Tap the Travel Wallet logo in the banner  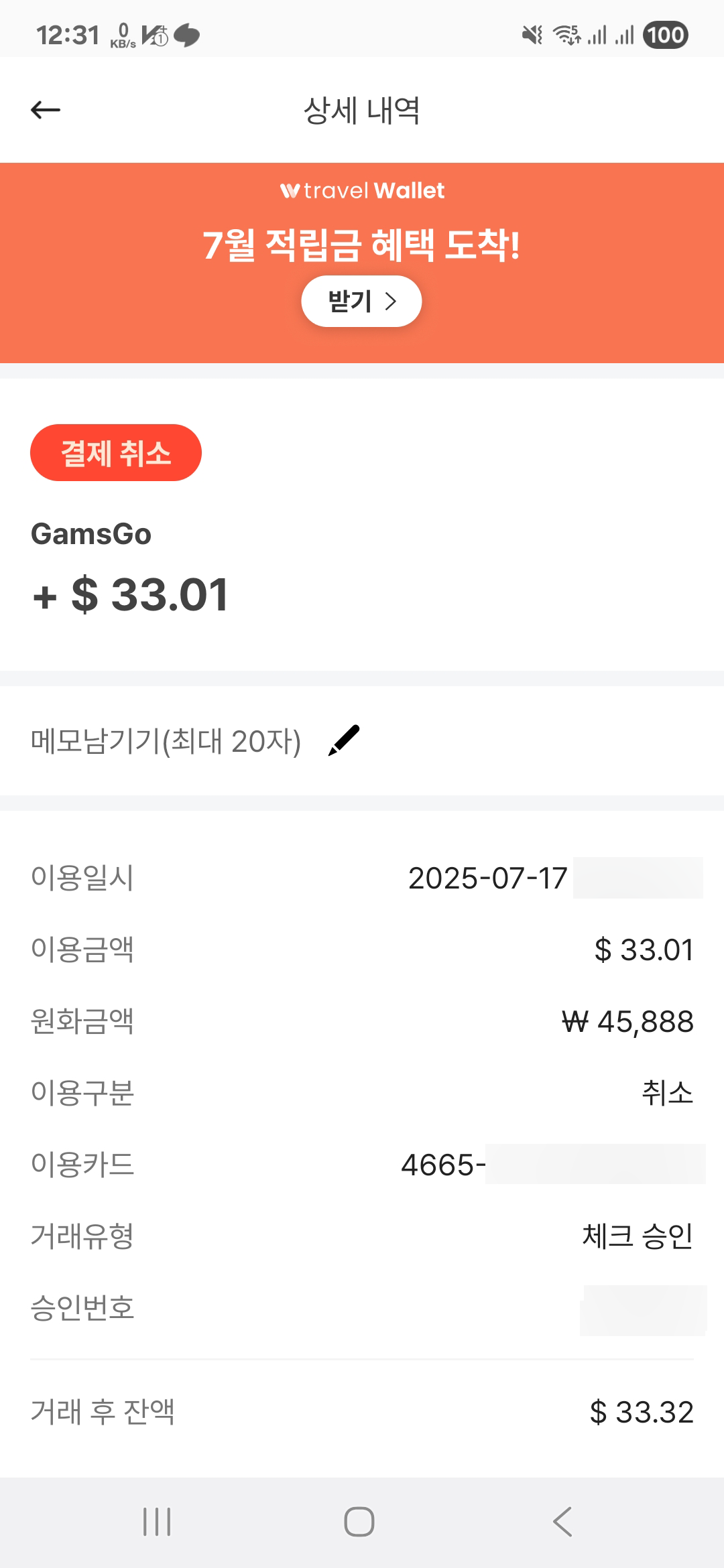pos(361,190)
